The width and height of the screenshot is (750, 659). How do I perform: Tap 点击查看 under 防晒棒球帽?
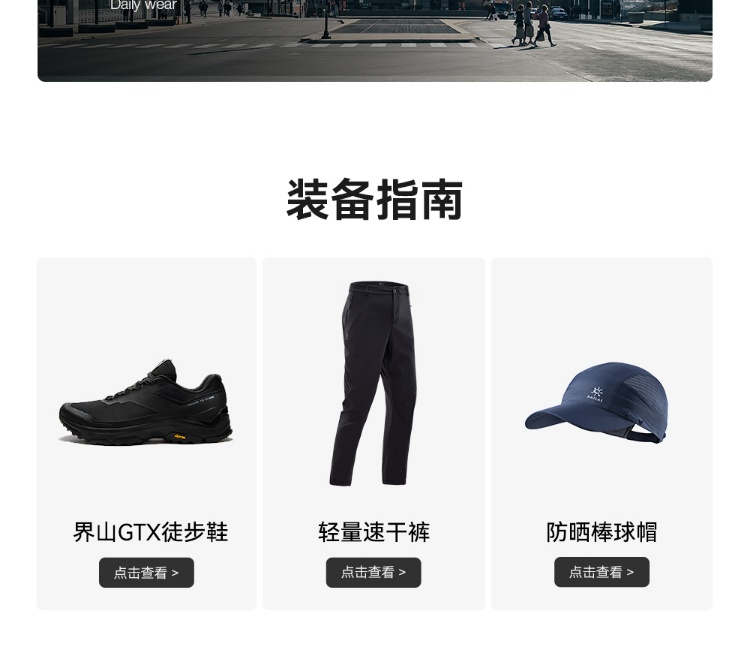click(602, 572)
